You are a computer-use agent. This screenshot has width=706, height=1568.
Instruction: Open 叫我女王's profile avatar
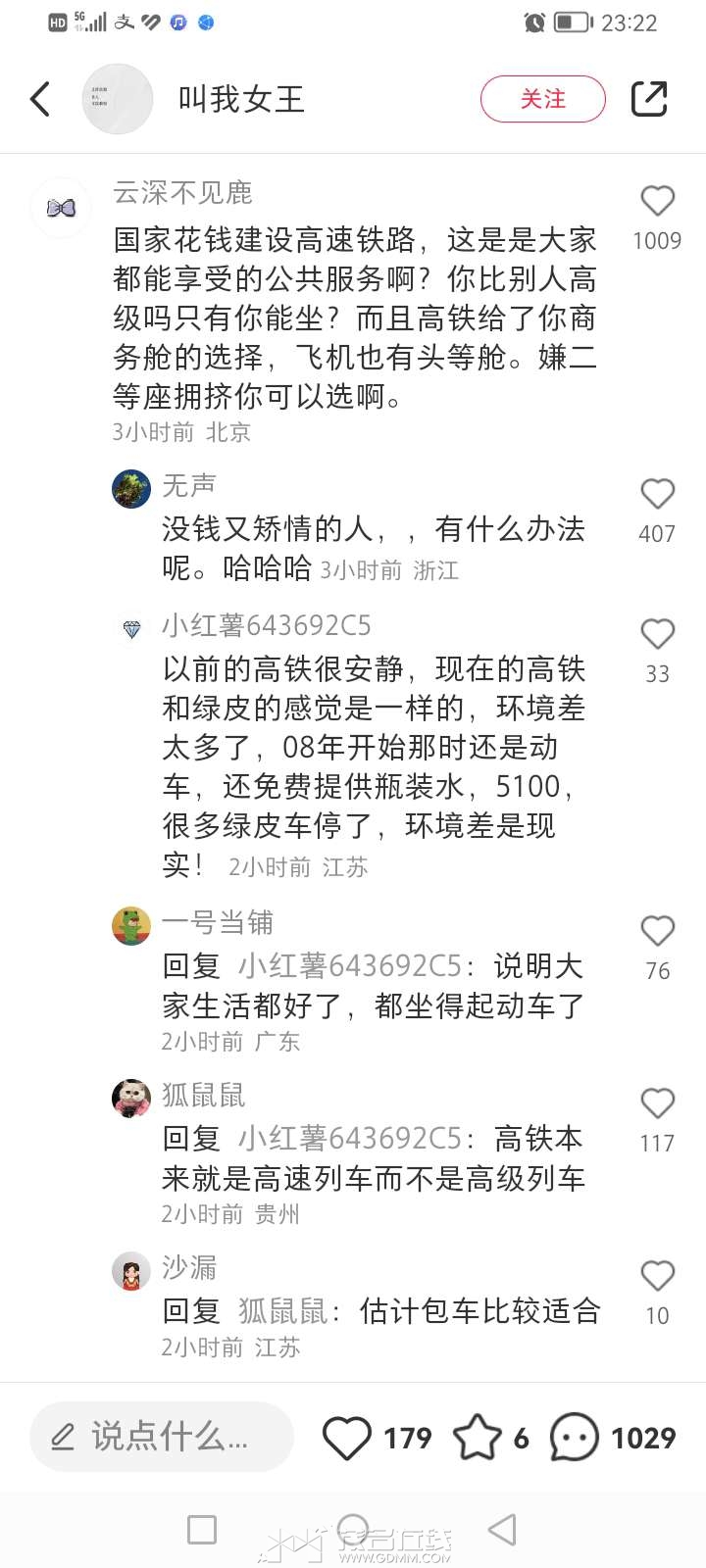coord(118,99)
